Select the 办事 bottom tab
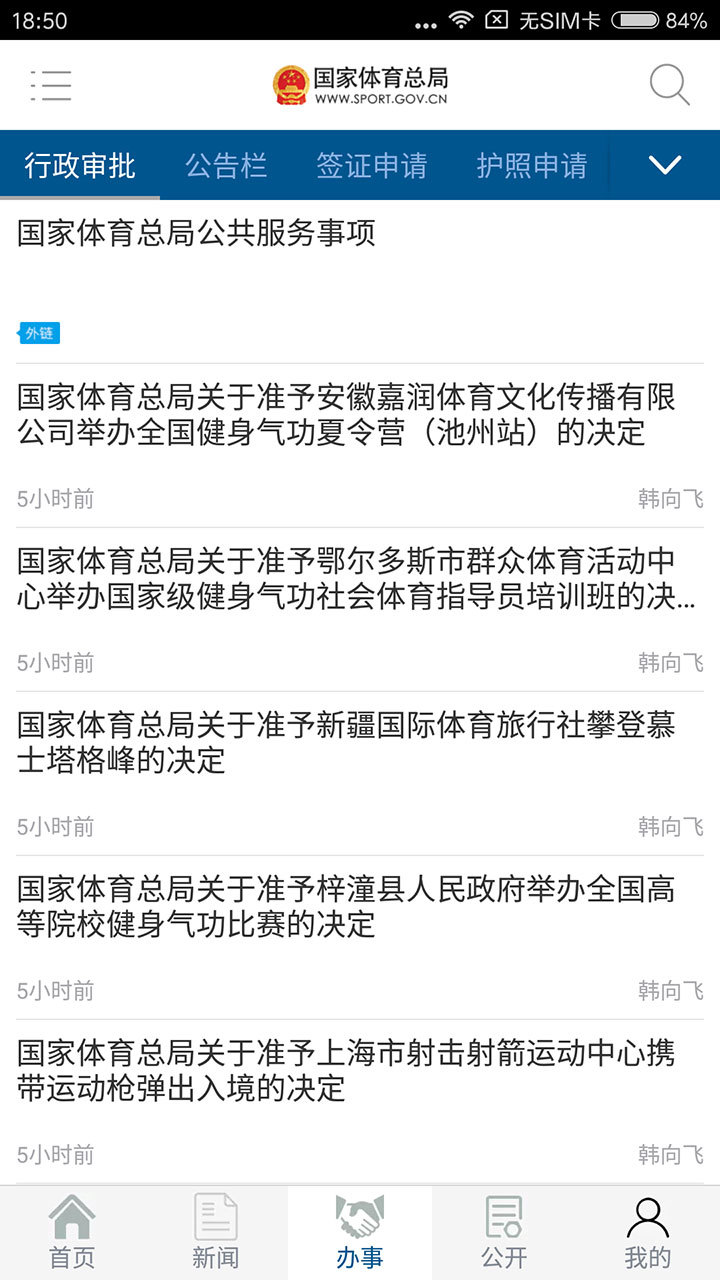This screenshot has height=1280, width=720. 360,1233
